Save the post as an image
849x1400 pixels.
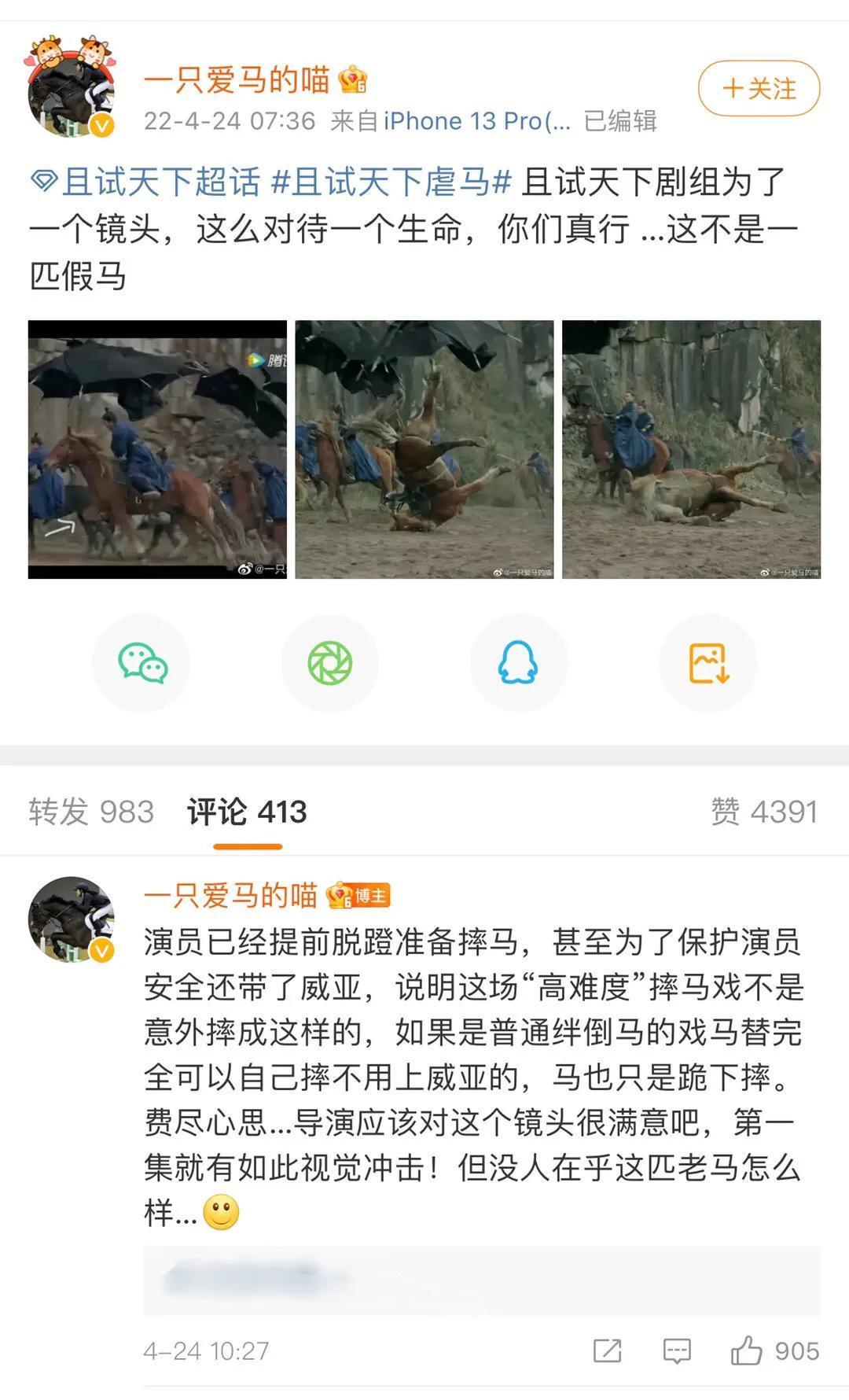click(x=708, y=663)
